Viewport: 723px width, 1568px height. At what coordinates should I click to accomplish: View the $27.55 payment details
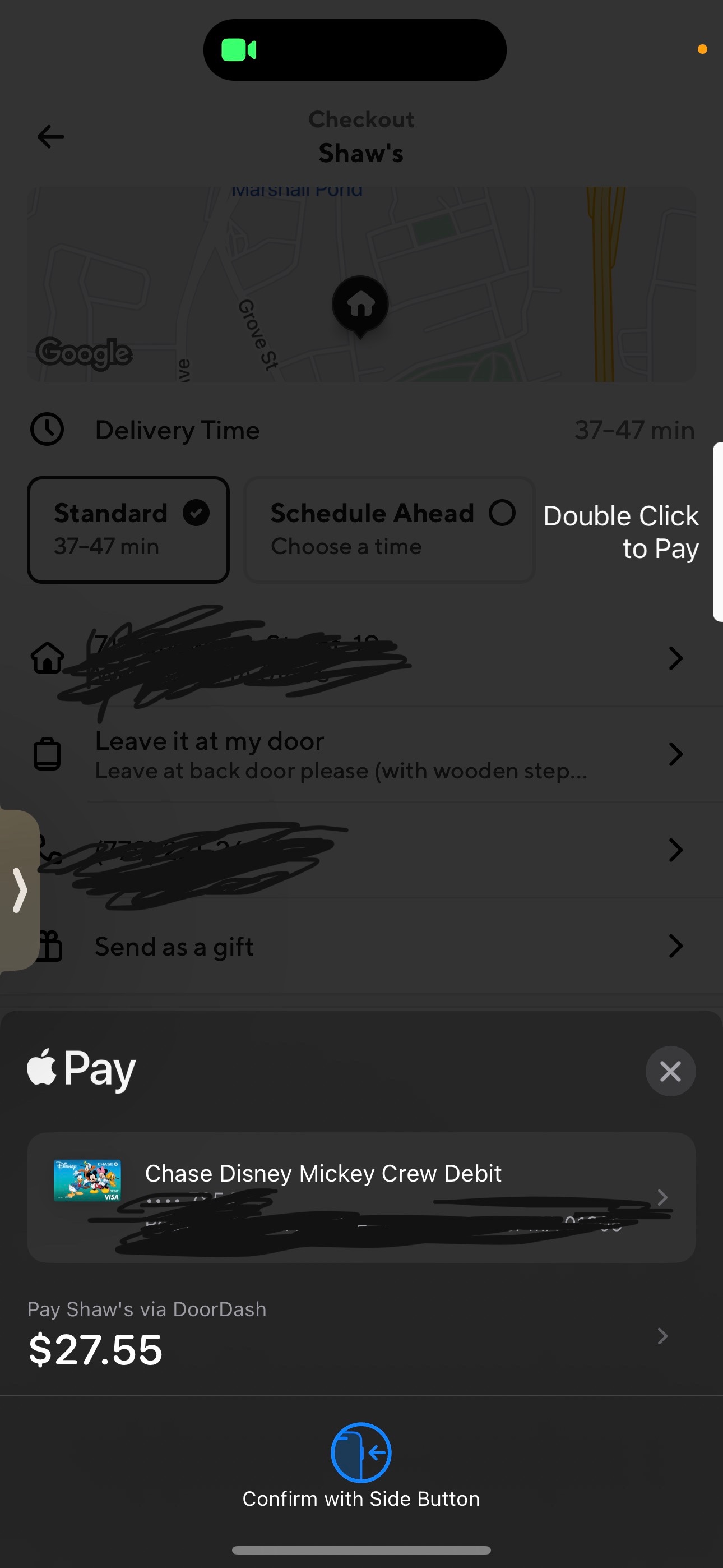point(361,1337)
